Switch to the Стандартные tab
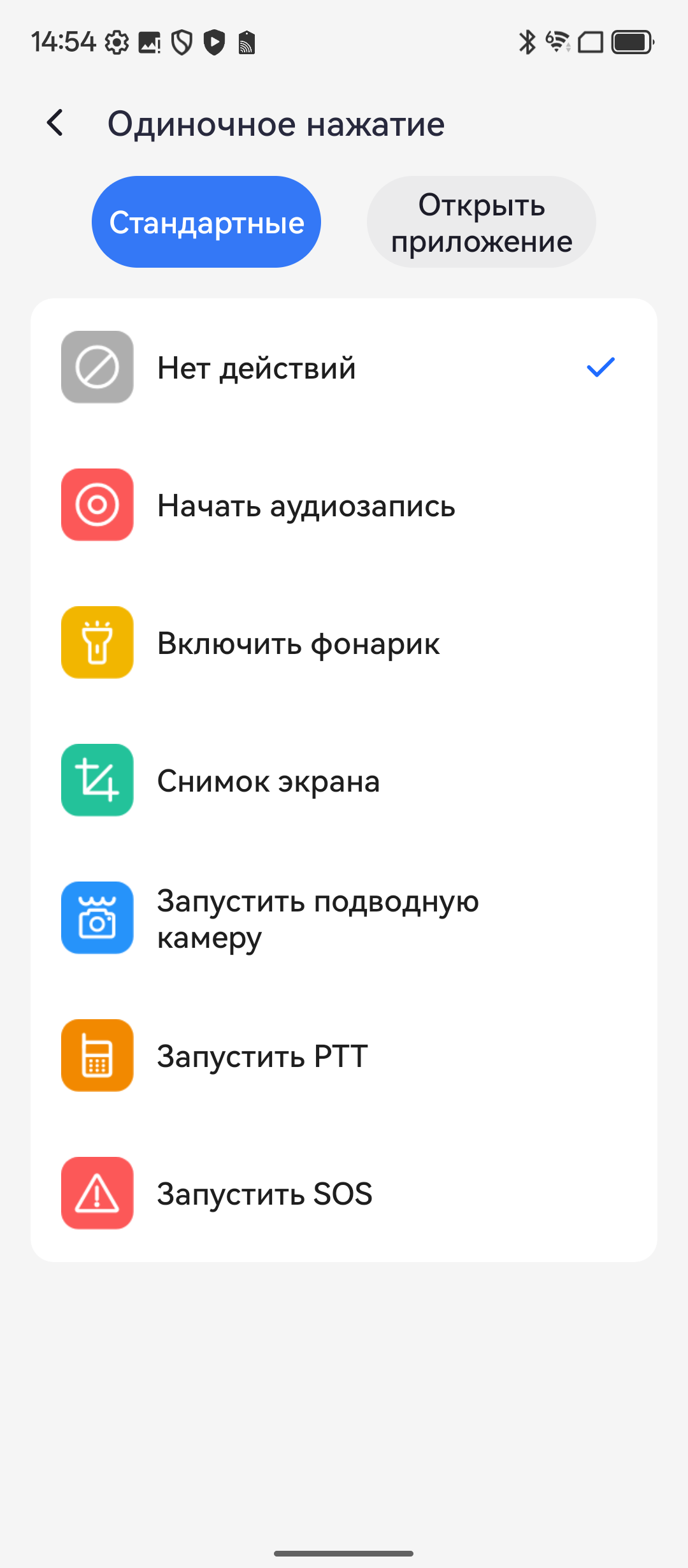This screenshot has height=1568, width=688. click(206, 222)
